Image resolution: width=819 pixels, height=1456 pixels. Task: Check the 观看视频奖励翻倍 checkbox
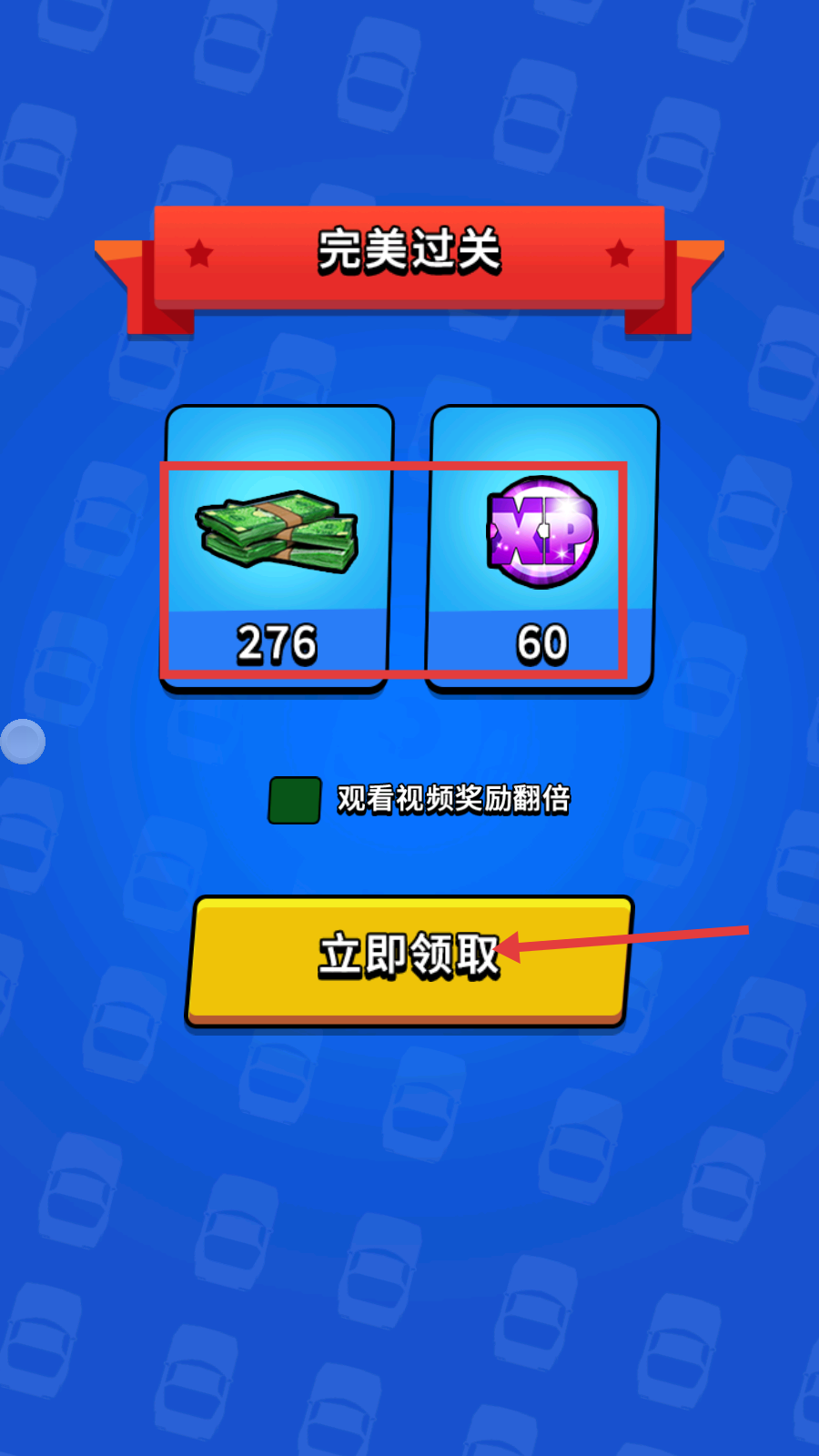click(294, 800)
